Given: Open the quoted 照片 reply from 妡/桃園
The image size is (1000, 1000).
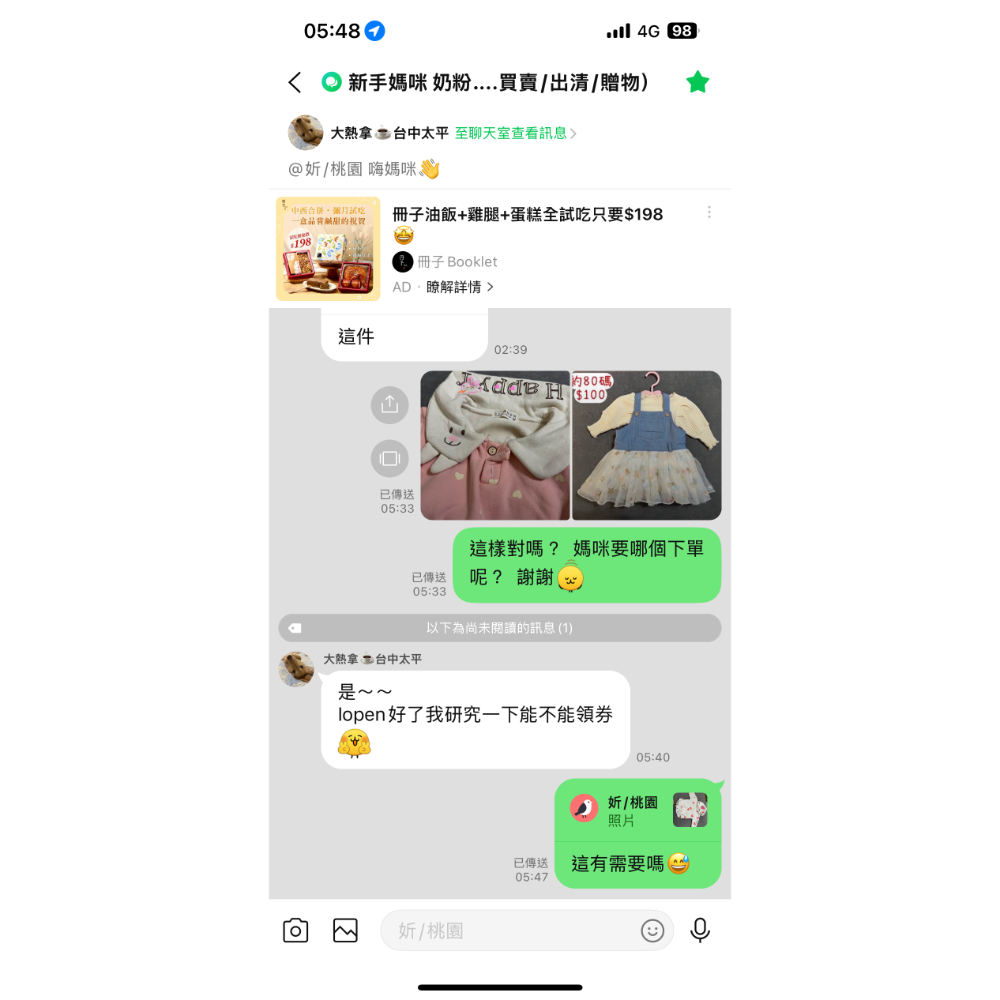Looking at the screenshot, I should click(x=637, y=810).
